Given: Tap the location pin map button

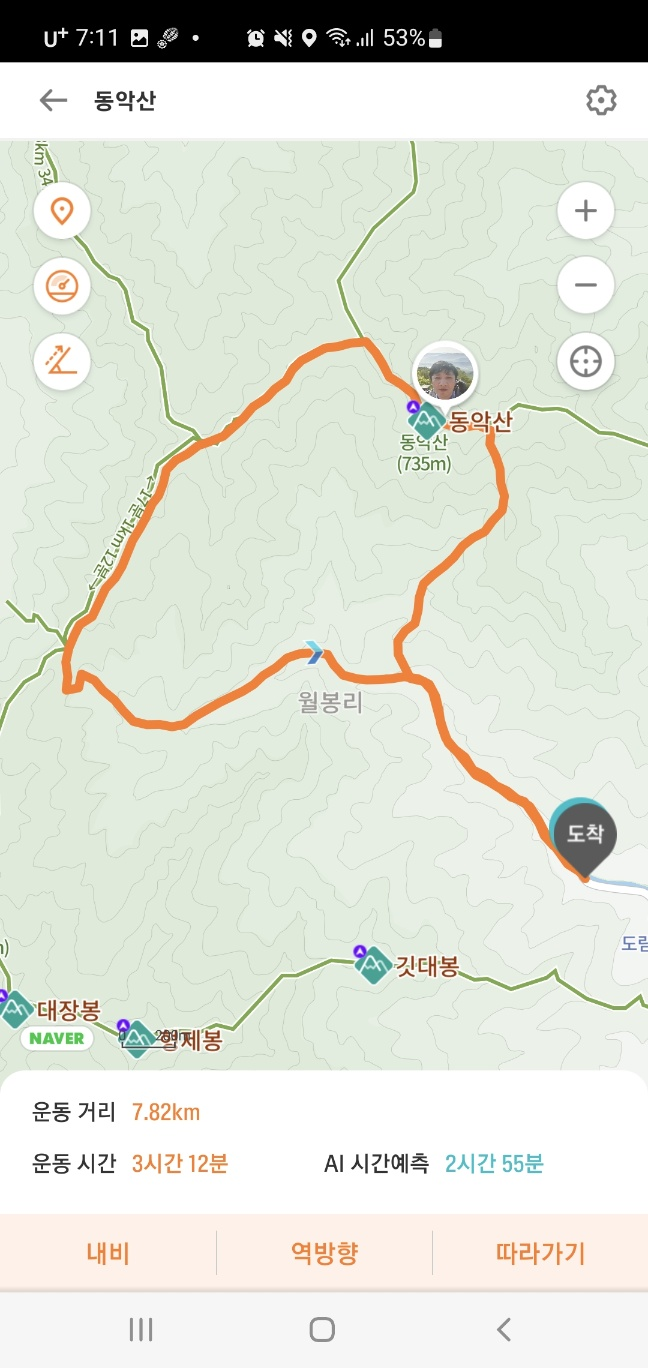Looking at the screenshot, I should (x=62, y=212).
